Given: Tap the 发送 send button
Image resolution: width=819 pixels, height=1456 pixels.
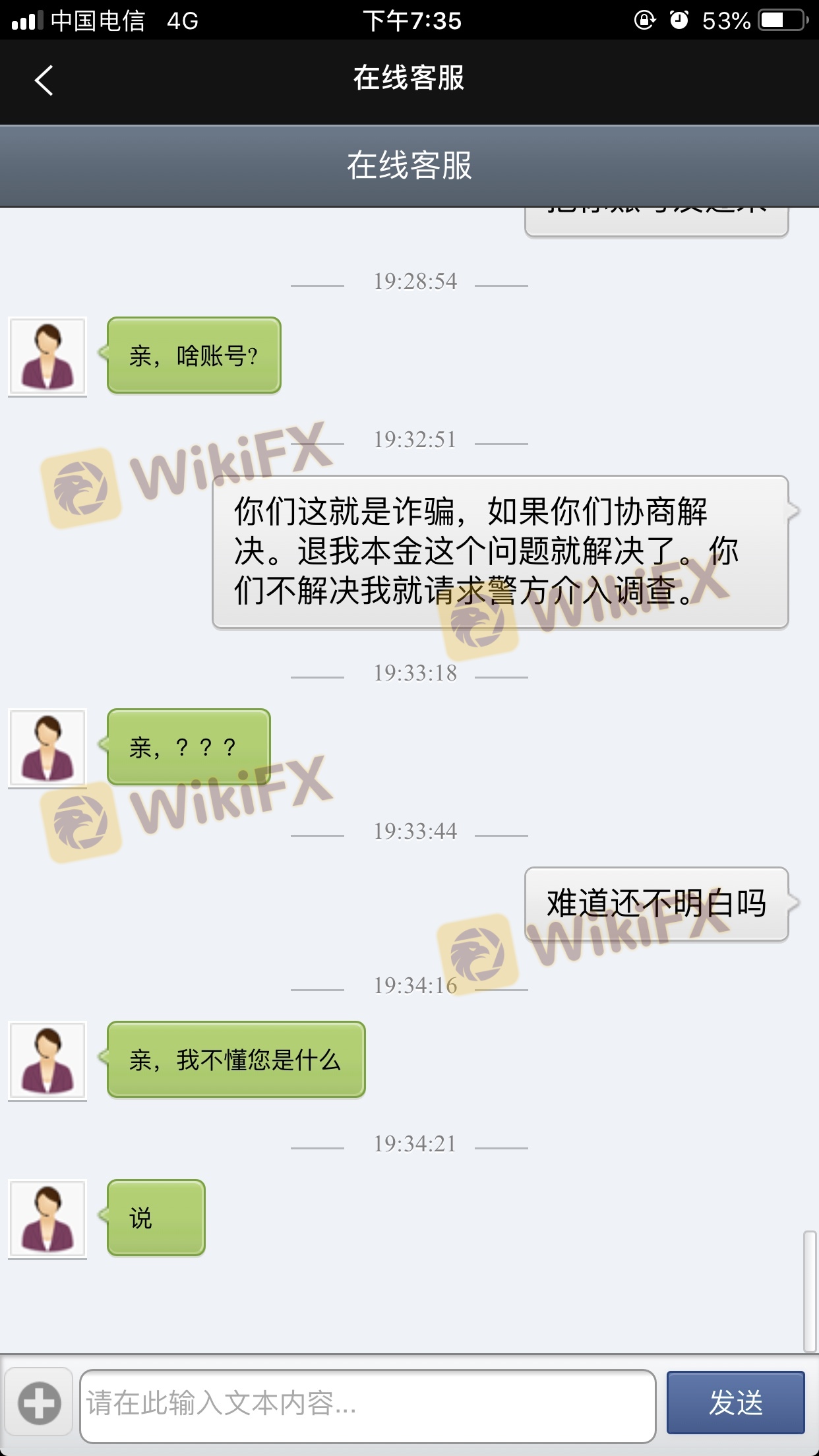Looking at the screenshot, I should pos(735,1403).
